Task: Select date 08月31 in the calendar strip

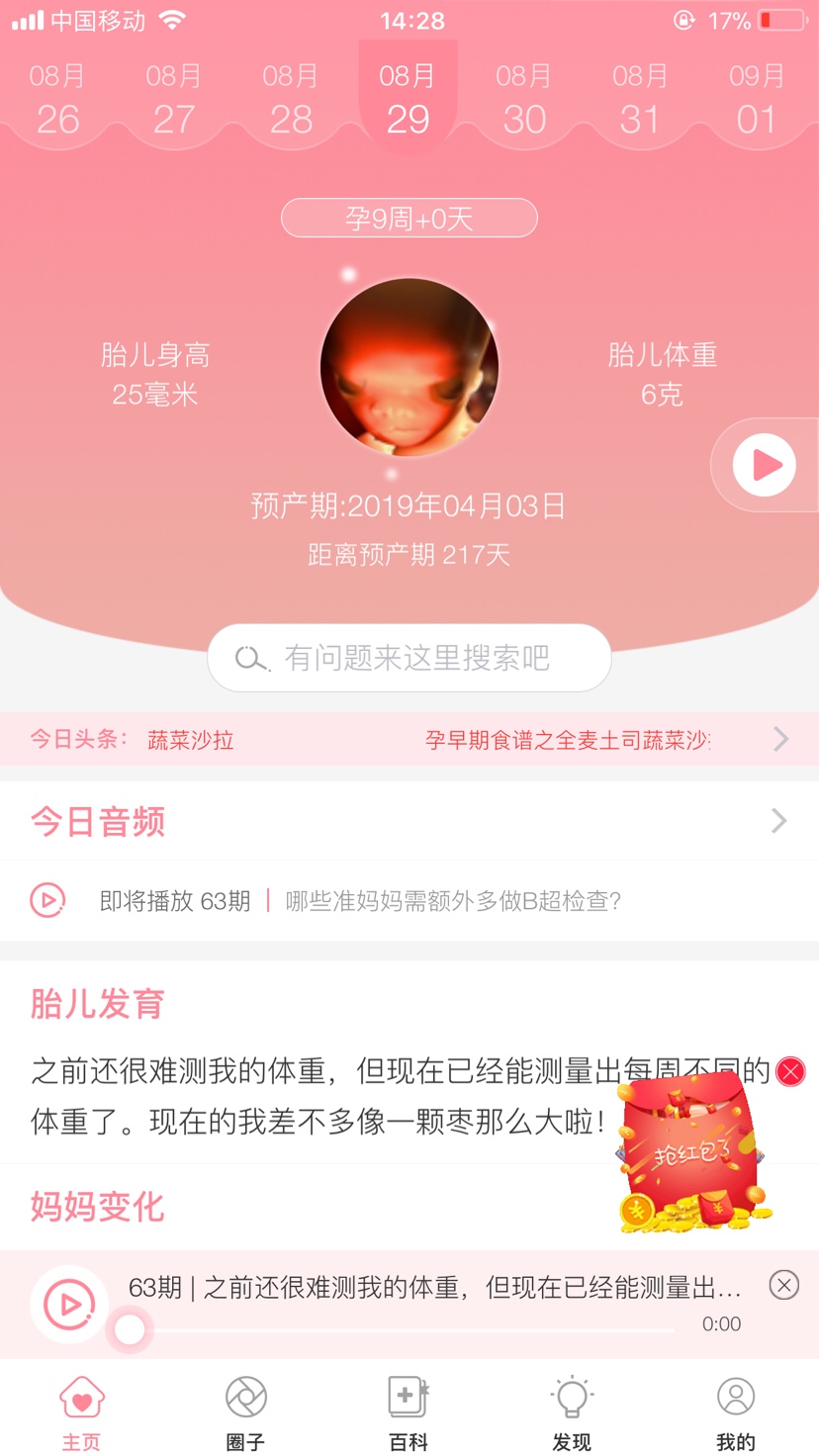Action: (x=640, y=99)
